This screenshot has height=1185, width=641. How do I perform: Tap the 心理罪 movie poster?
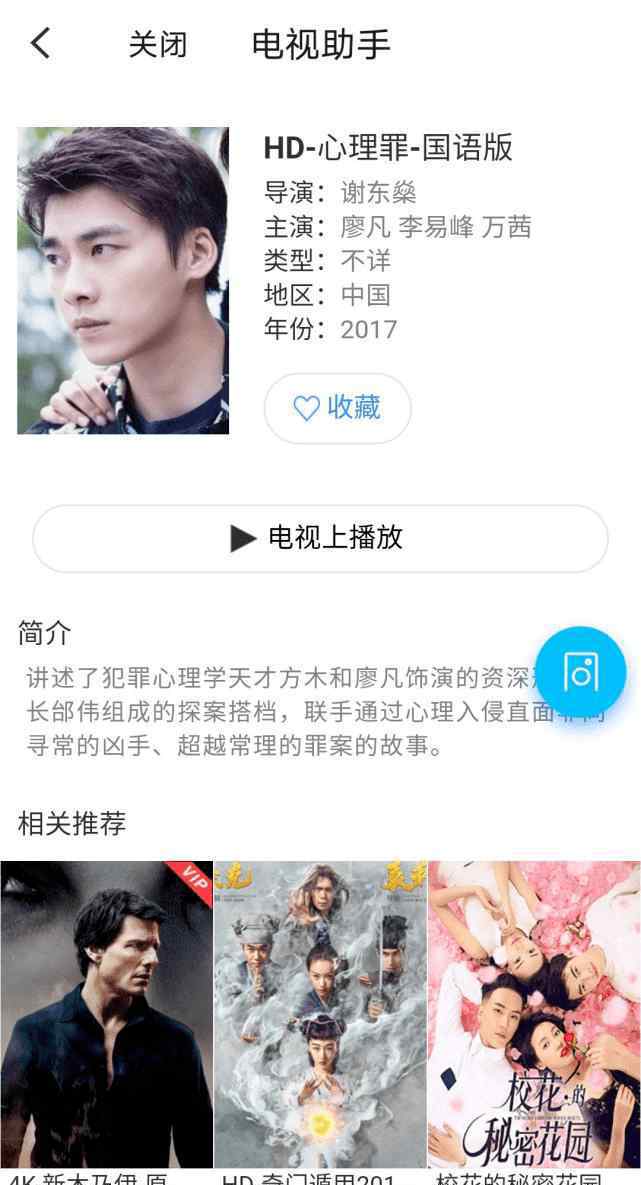[123, 281]
